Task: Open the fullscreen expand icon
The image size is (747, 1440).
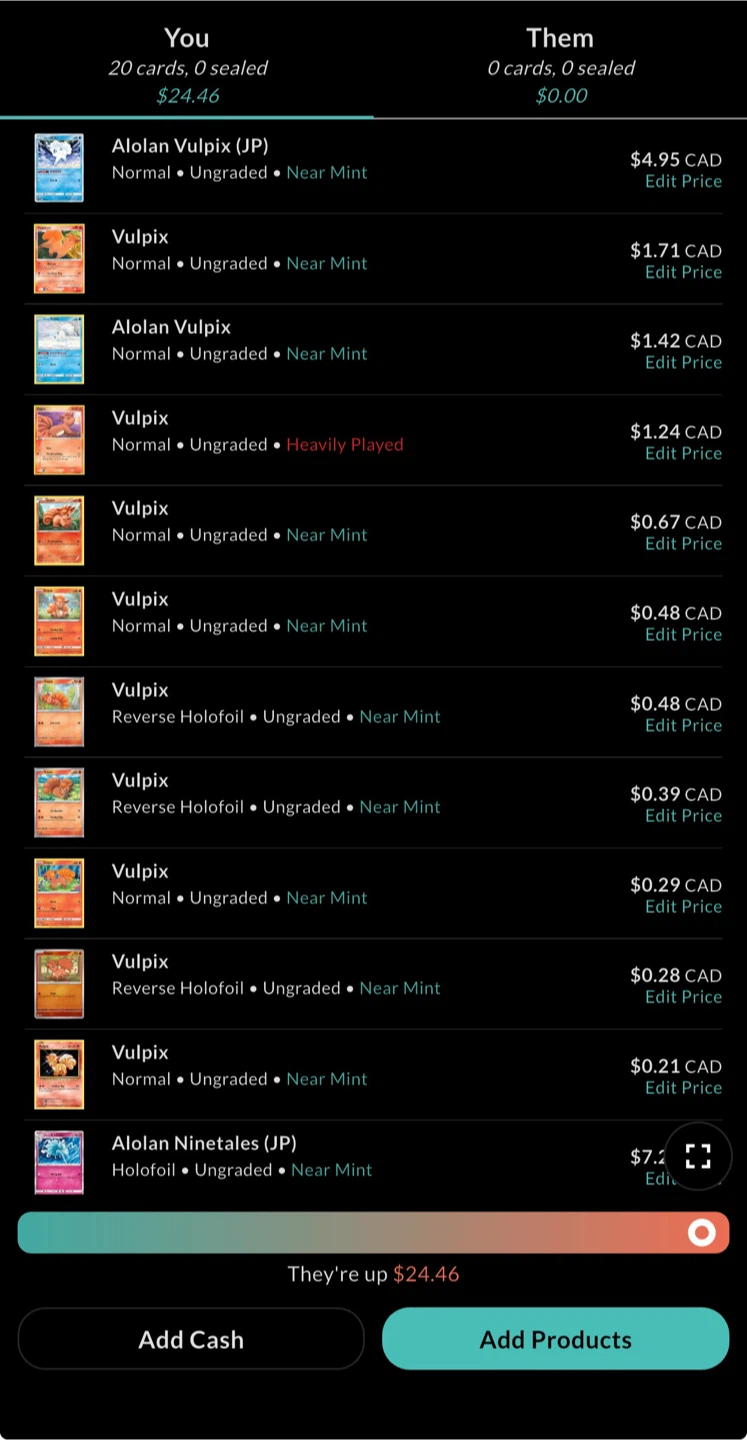Action: pyautogui.click(x=698, y=1157)
